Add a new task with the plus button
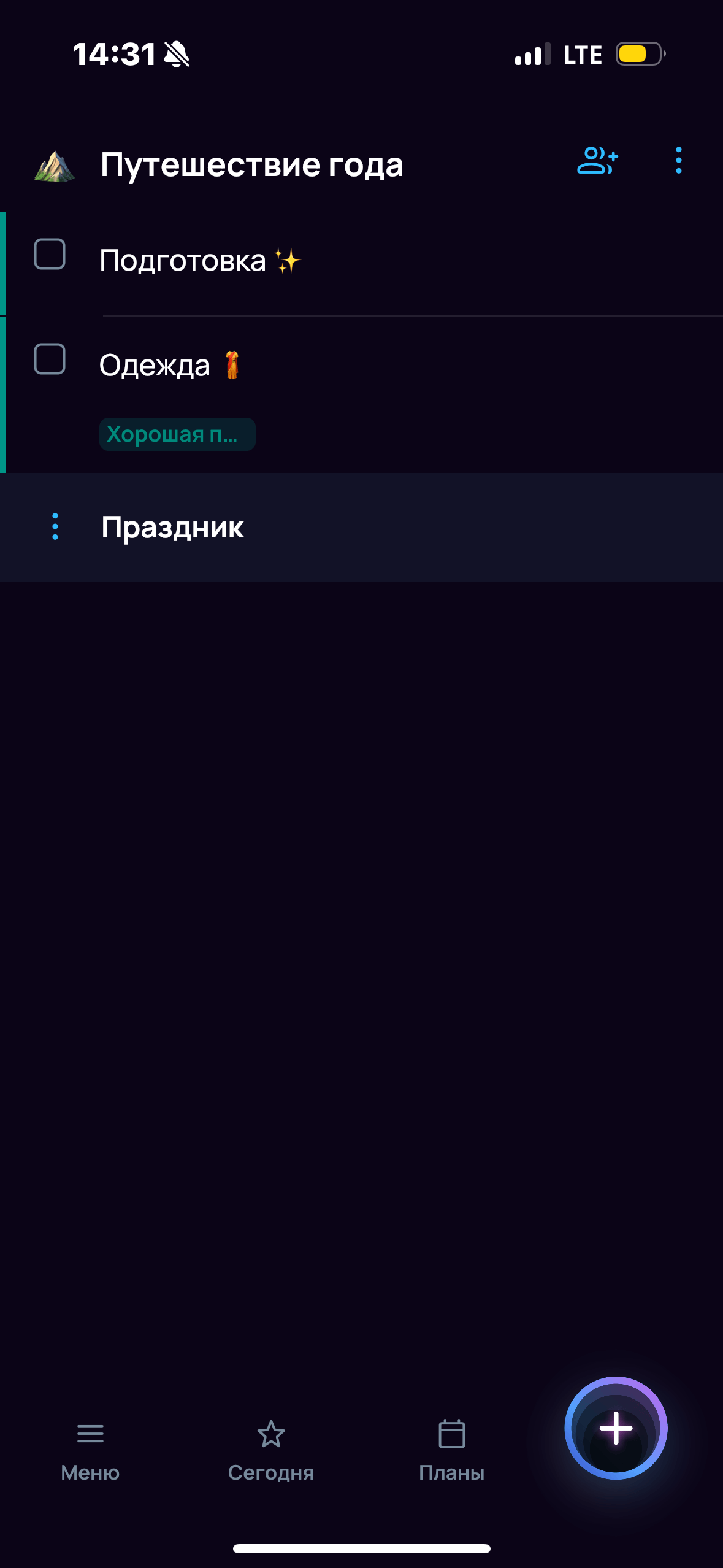The image size is (723, 1568). 616,1428
